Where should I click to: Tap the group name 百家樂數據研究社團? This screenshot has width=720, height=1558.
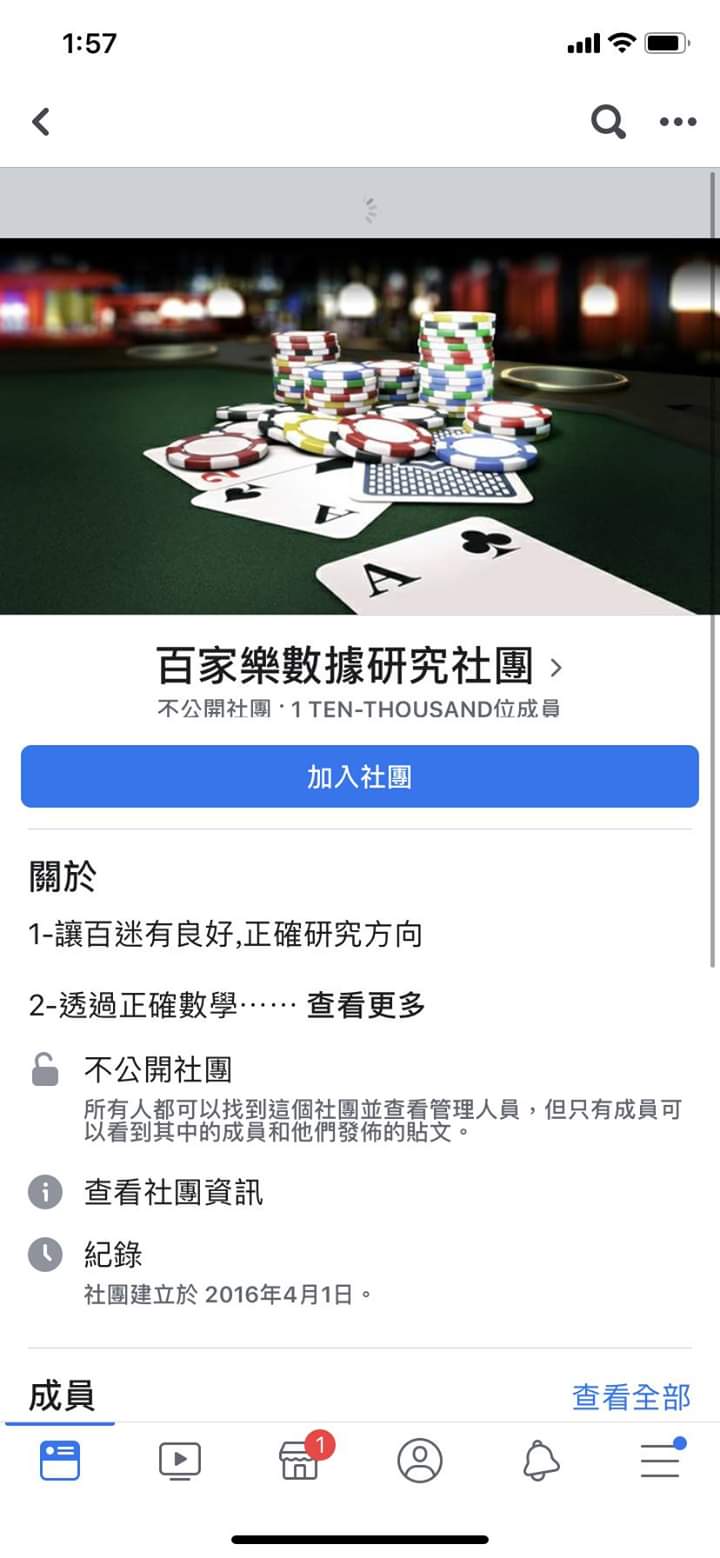pos(345,666)
